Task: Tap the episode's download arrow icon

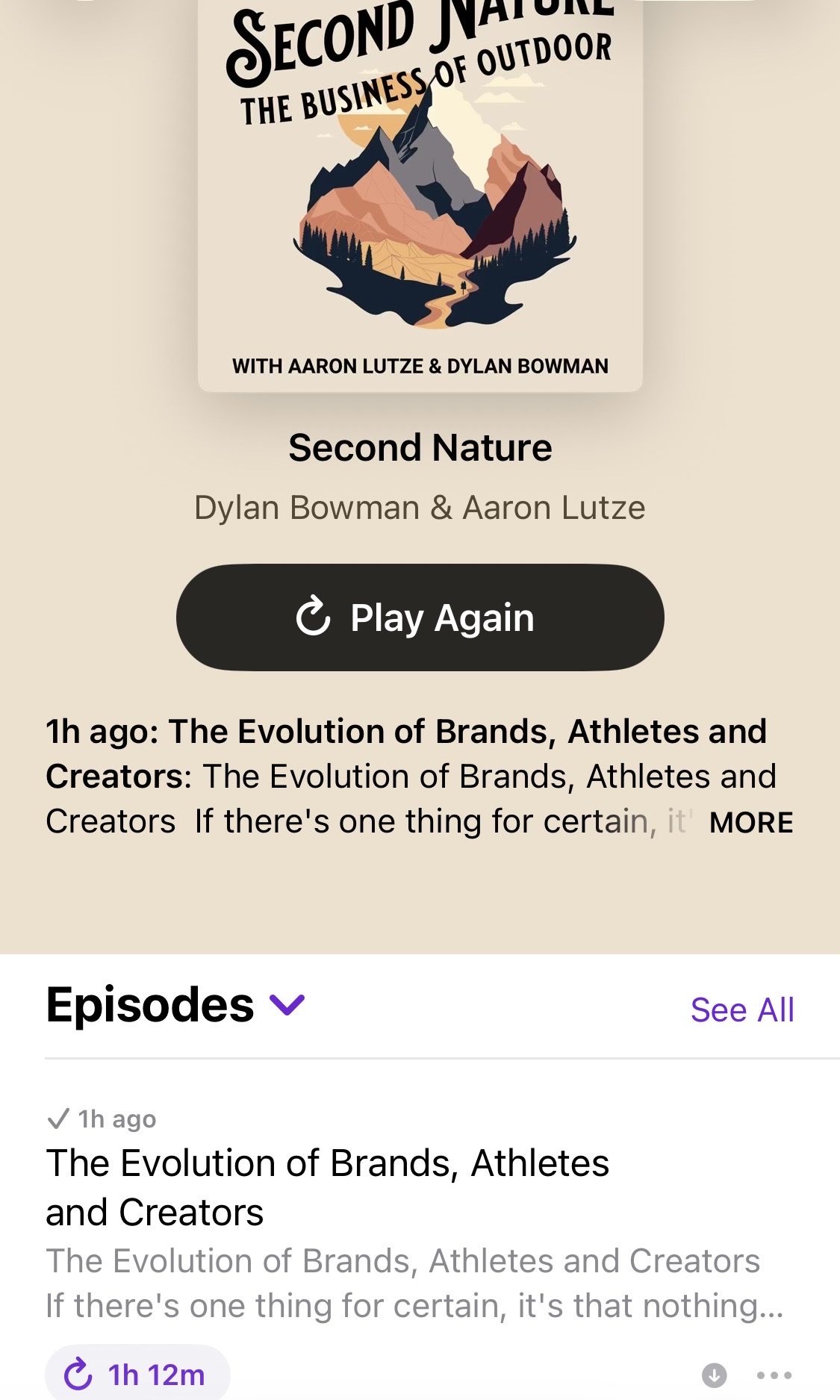Action: click(714, 1375)
